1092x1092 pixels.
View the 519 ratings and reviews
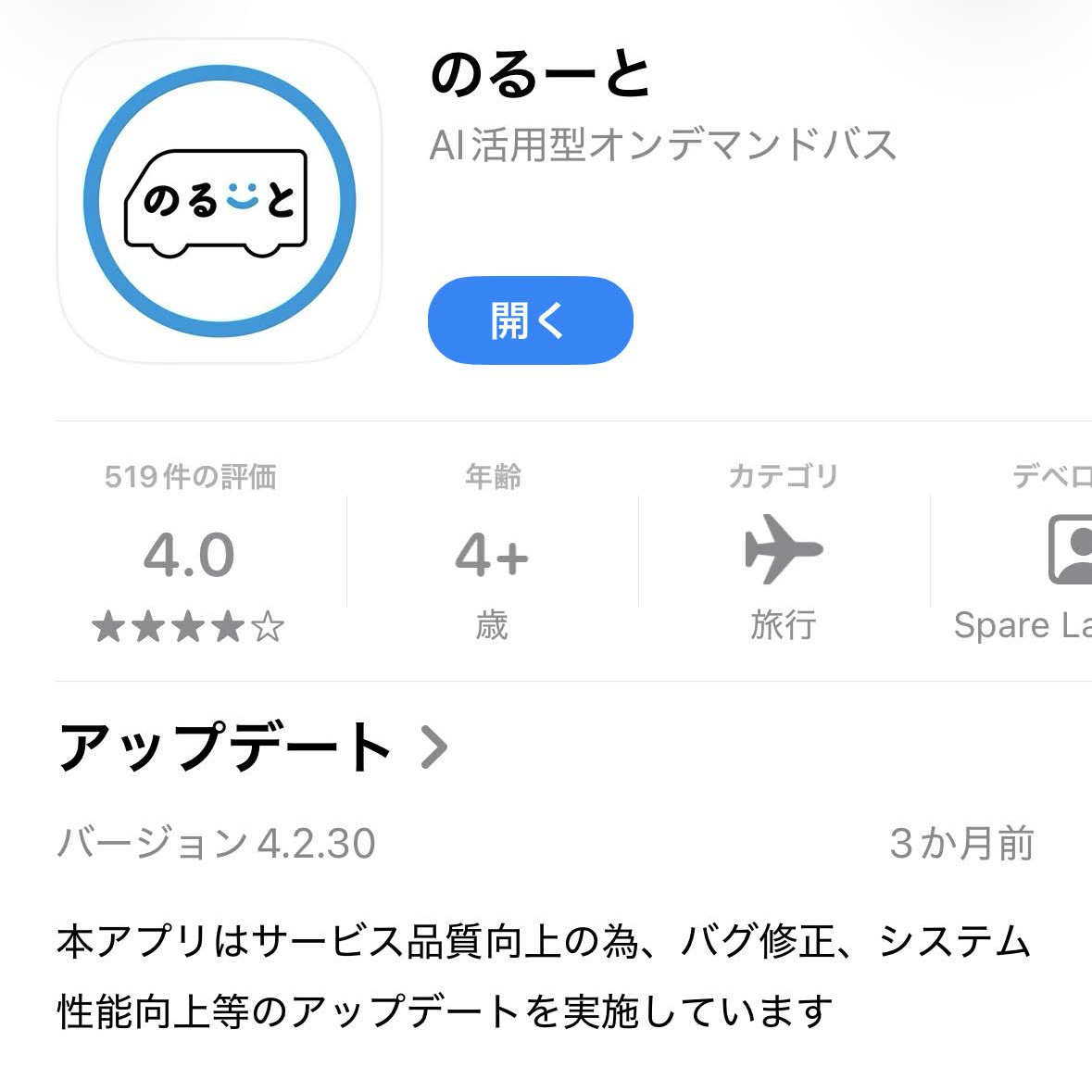pos(190,556)
